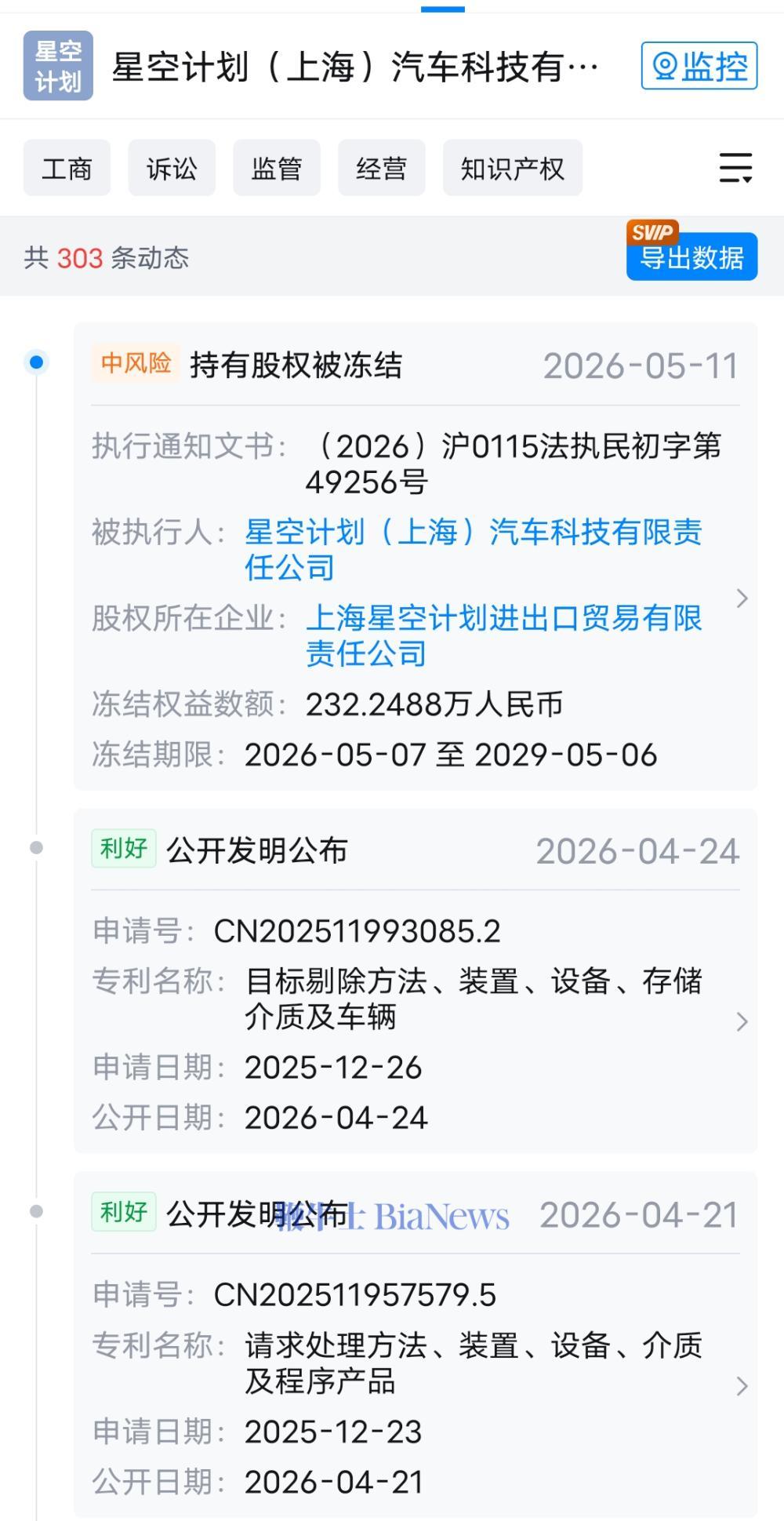Choose the 知识产权 category chip
The width and height of the screenshot is (784, 1521).
click(513, 168)
